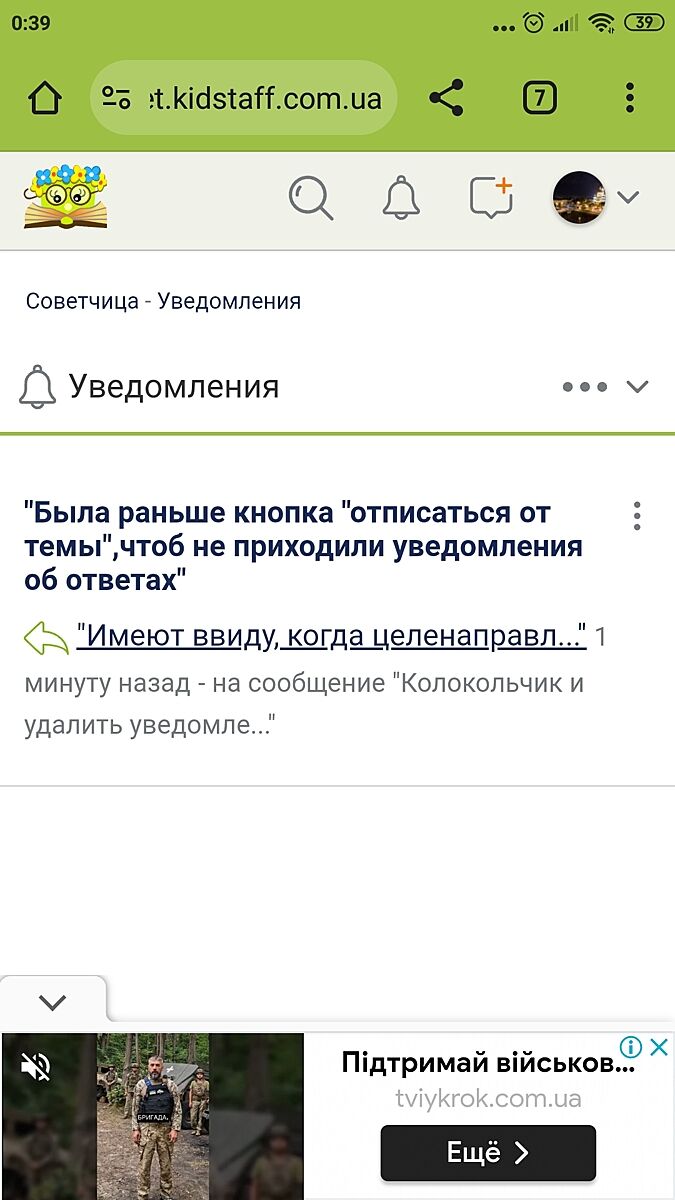This screenshot has height=1200, width=675.
Task: Go to the browser home page
Action: tap(45, 98)
